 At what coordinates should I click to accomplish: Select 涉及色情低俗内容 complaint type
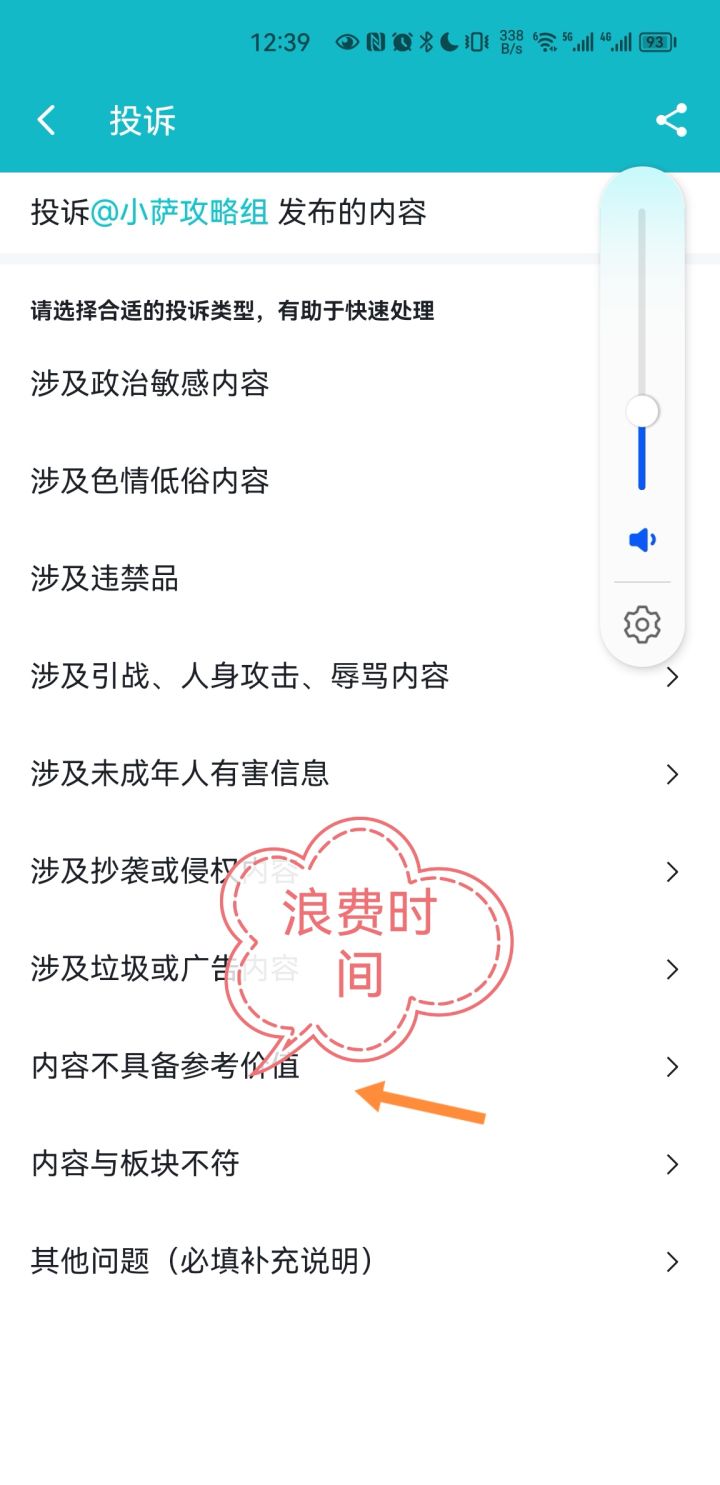click(x=150, y=481)
